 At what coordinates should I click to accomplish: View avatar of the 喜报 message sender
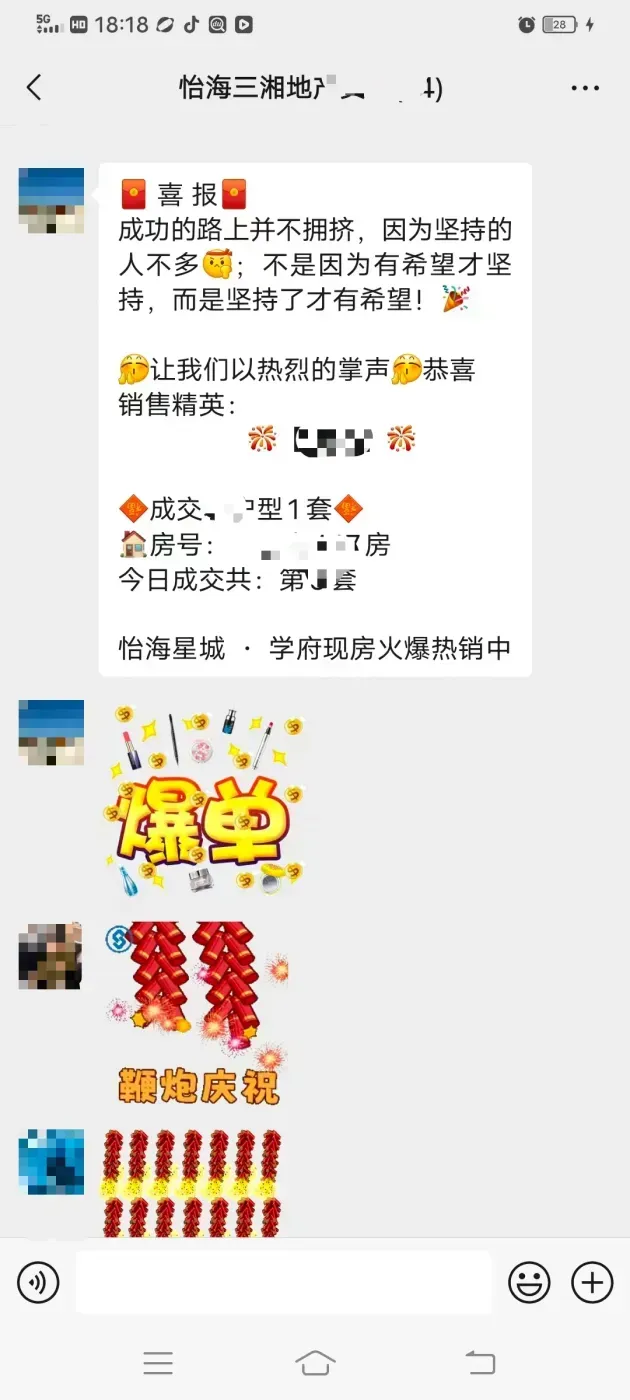pos(51,200)
